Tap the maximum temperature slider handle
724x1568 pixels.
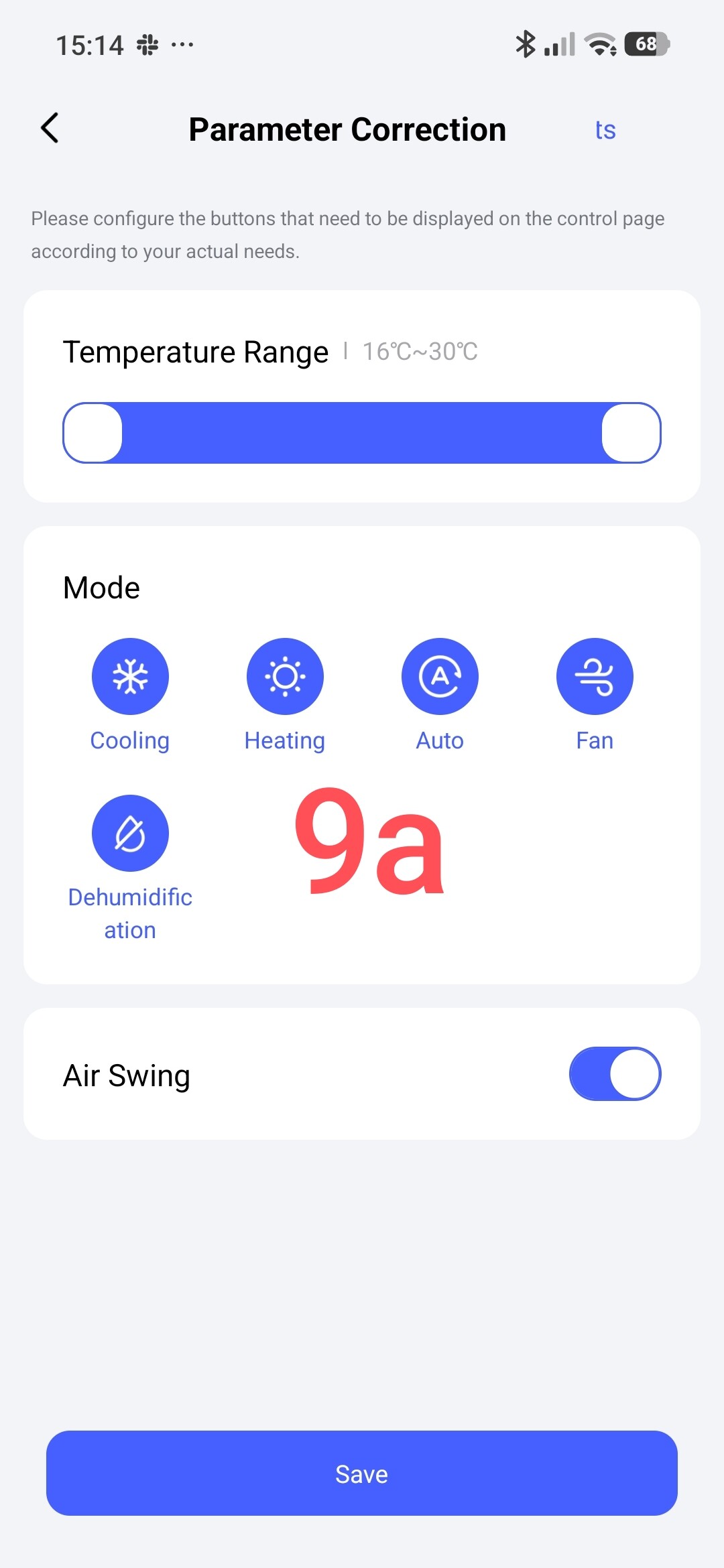[x=631, y=433]
